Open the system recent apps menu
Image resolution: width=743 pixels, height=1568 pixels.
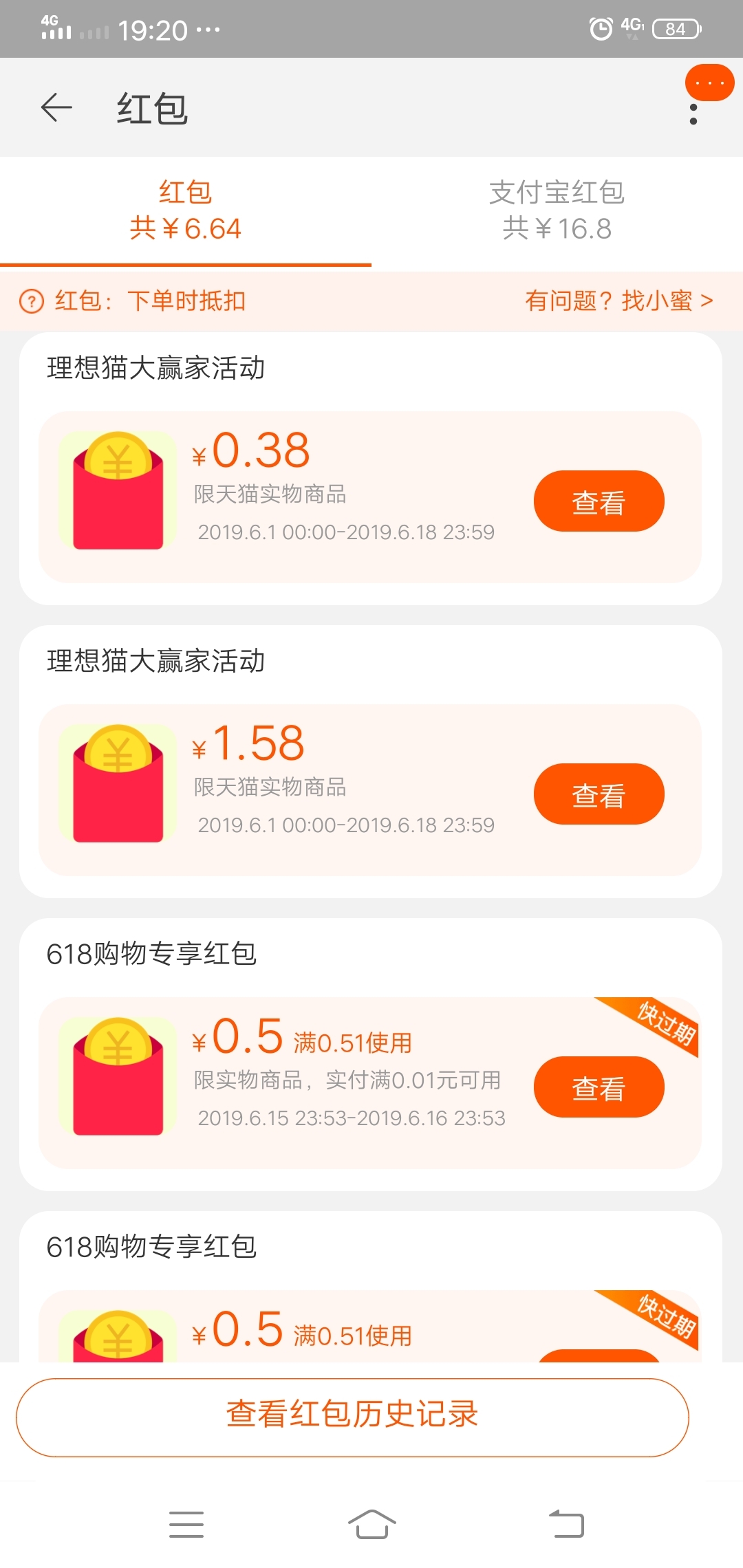pos(186,1524)
